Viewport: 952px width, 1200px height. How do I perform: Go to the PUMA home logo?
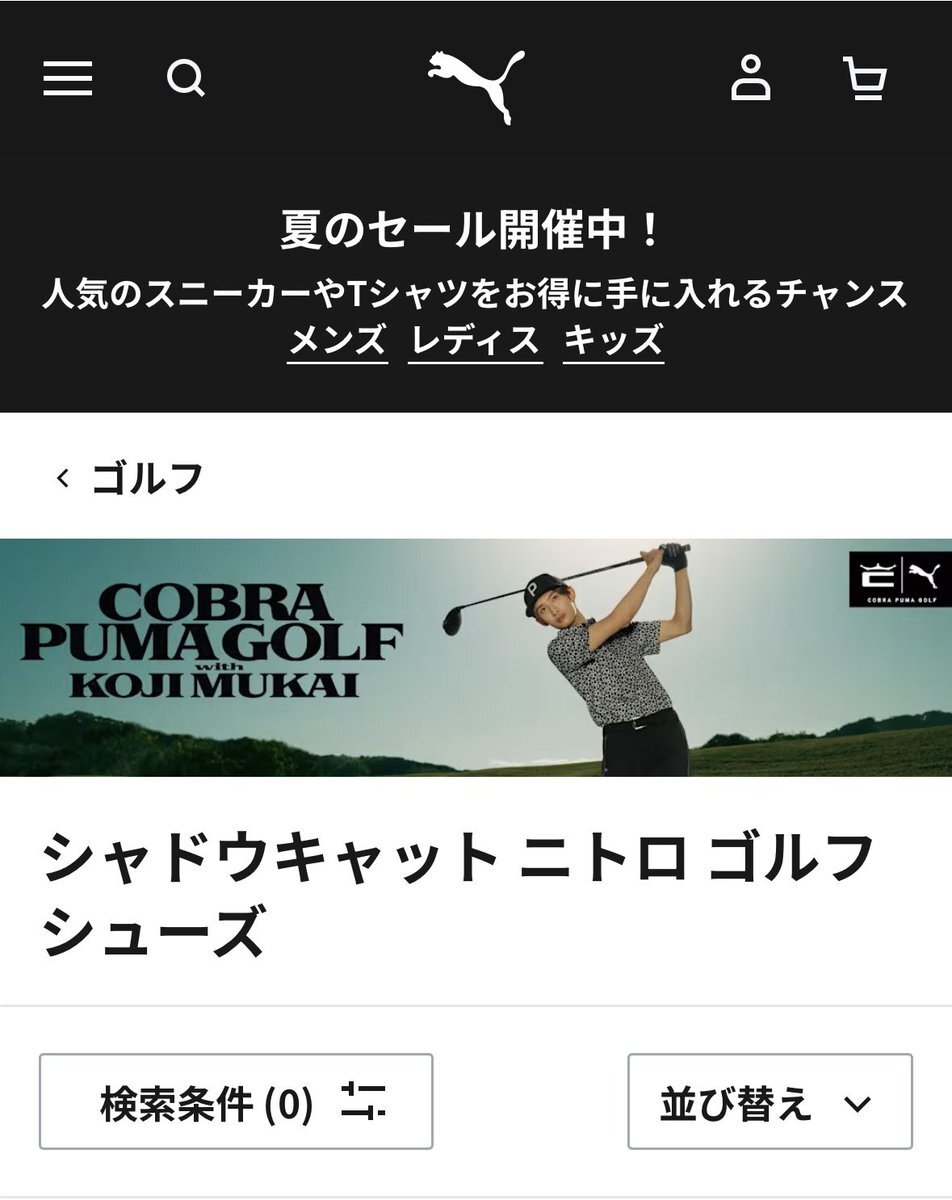(476, 84)
